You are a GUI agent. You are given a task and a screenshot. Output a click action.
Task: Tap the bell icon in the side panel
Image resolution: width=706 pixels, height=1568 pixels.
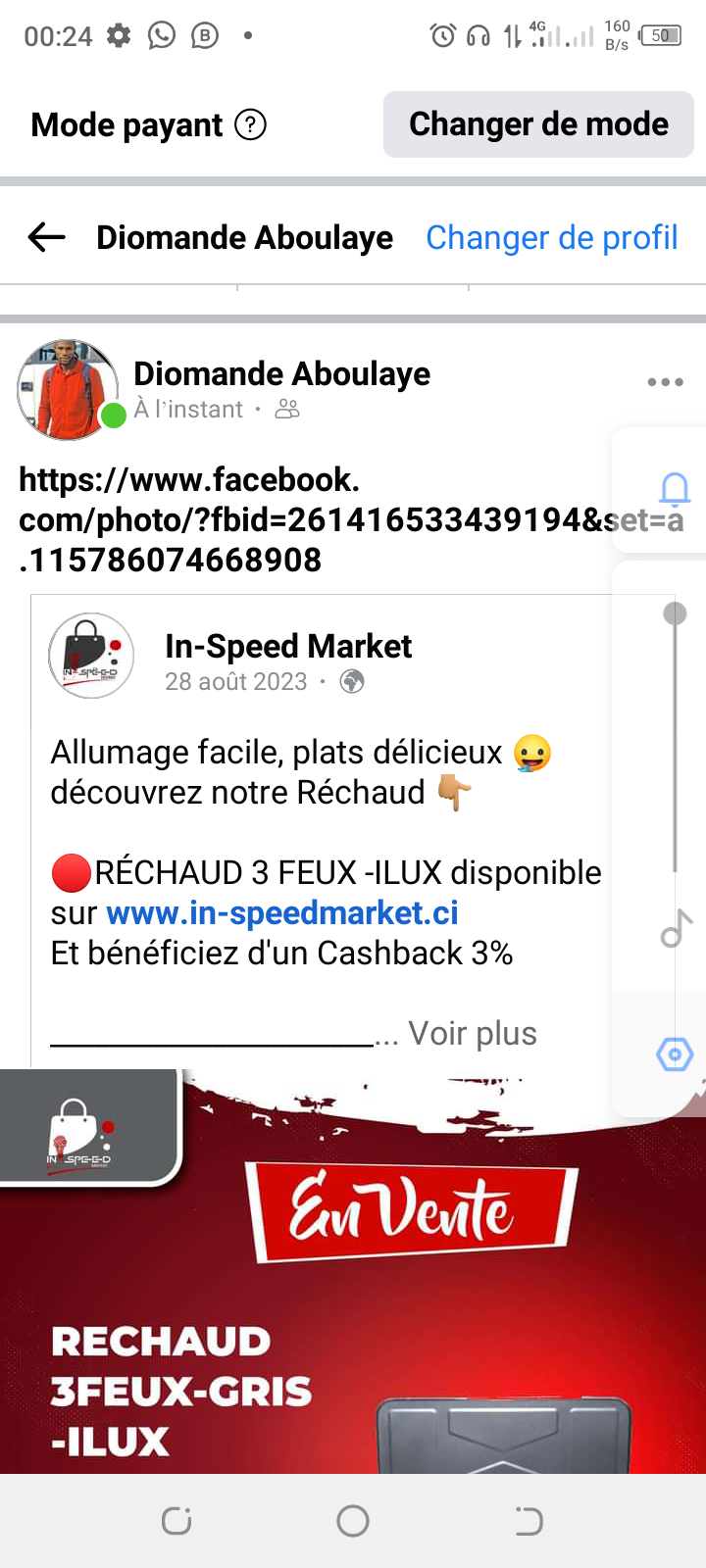click(x=675, y=488)
